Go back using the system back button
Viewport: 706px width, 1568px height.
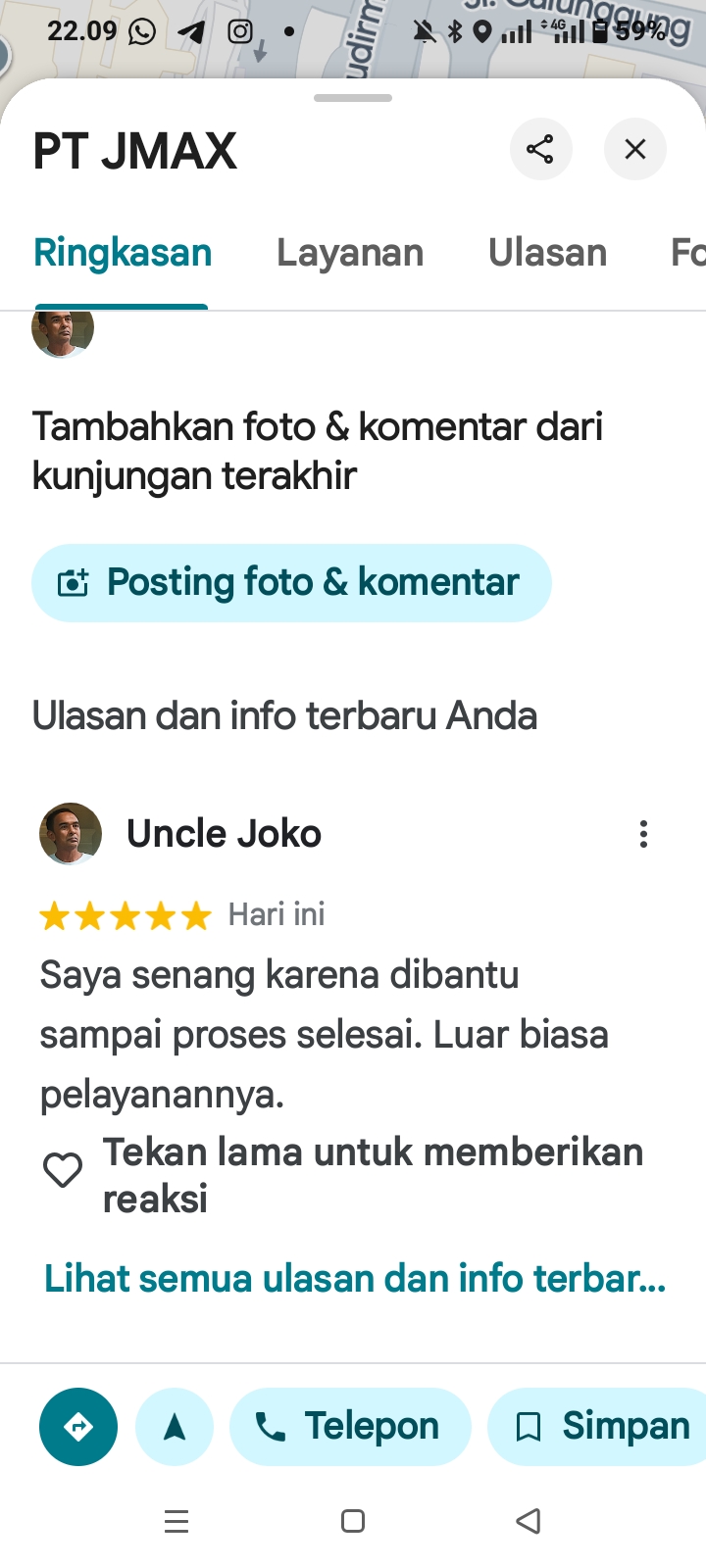coord(529,1521)
